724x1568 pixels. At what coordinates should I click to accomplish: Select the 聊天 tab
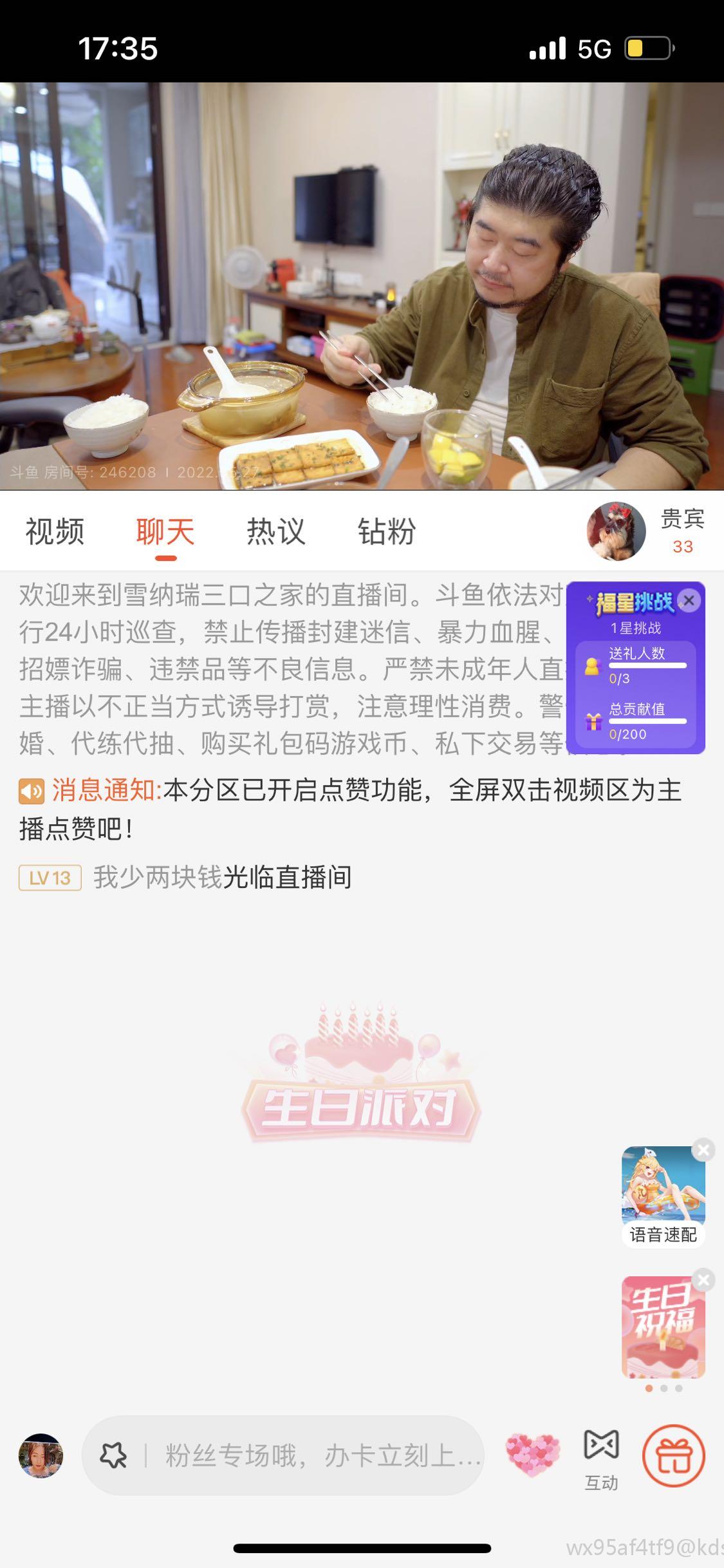point(165,533)
